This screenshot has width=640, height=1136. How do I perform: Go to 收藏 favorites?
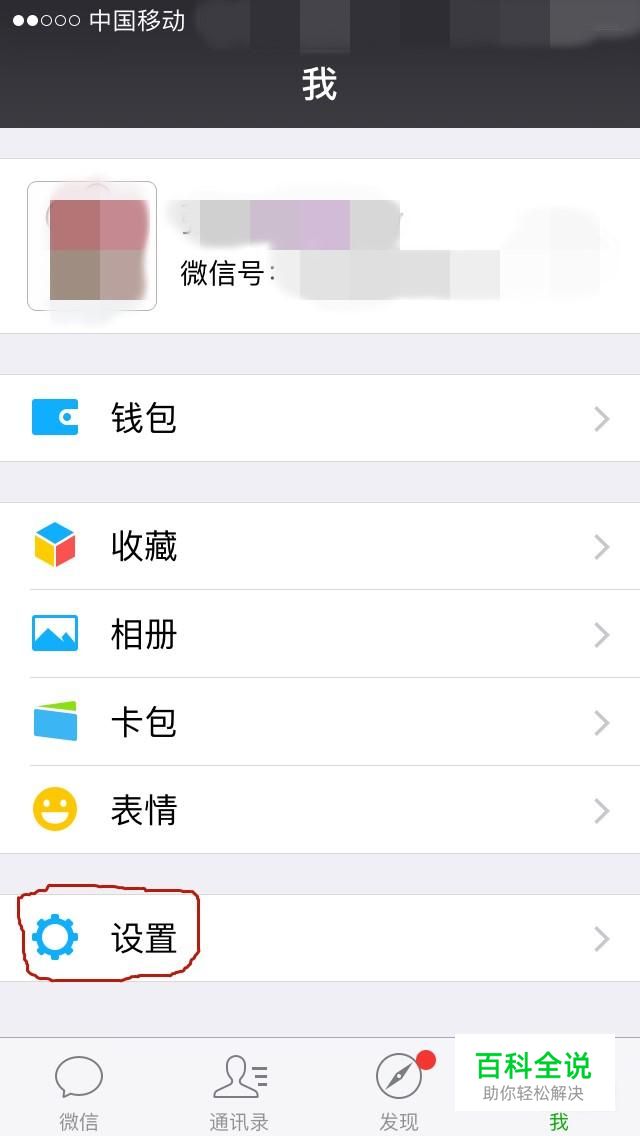pyautogui.click(x=320, y=546)
